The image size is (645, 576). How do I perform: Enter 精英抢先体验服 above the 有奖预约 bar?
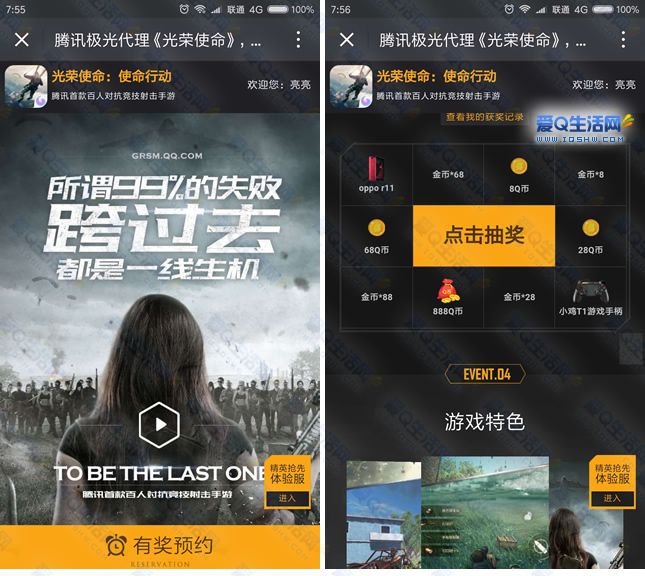tap(286, 498)
